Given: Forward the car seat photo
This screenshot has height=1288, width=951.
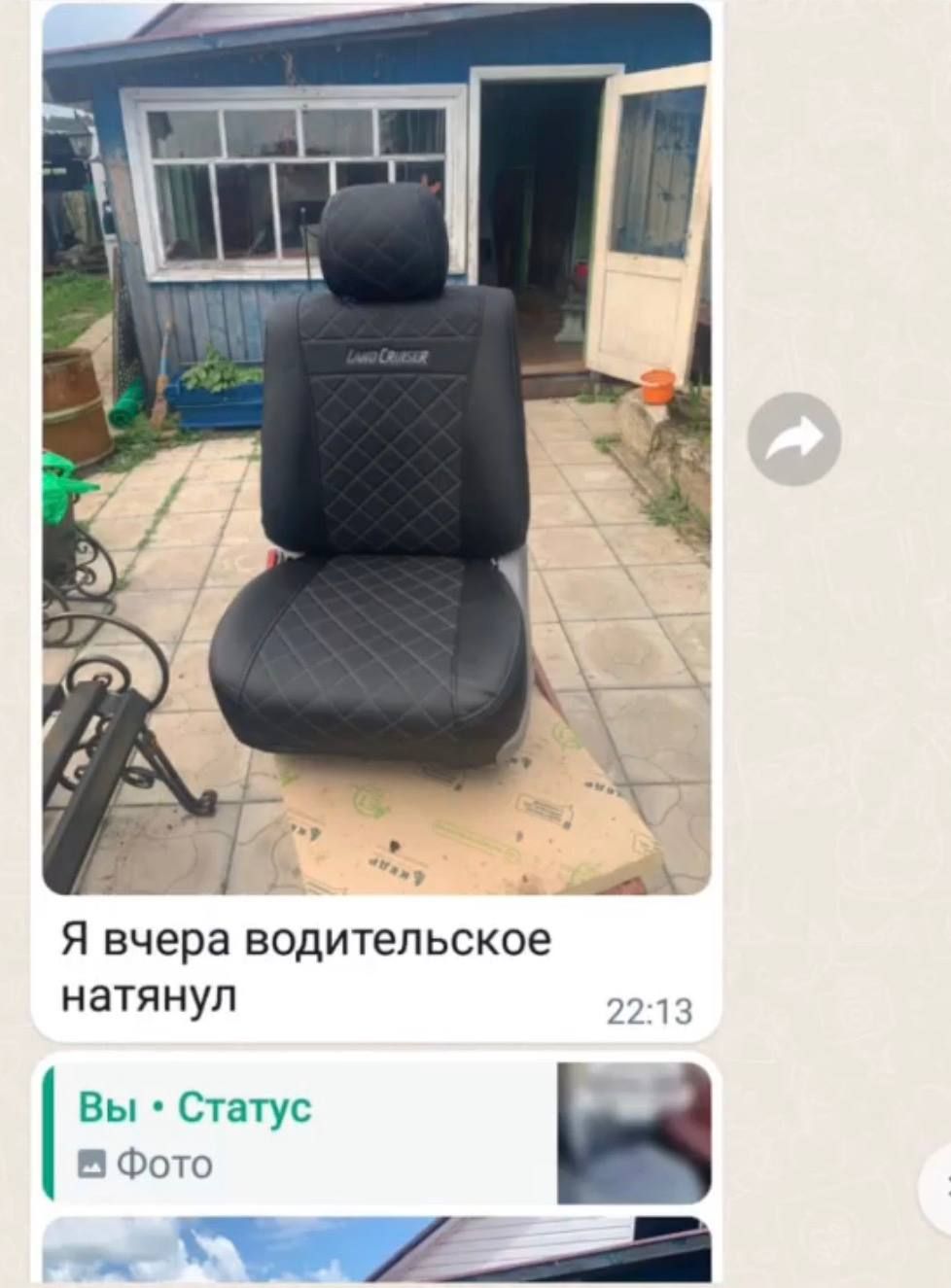Looking at the screenshot, I should (793, 438).
